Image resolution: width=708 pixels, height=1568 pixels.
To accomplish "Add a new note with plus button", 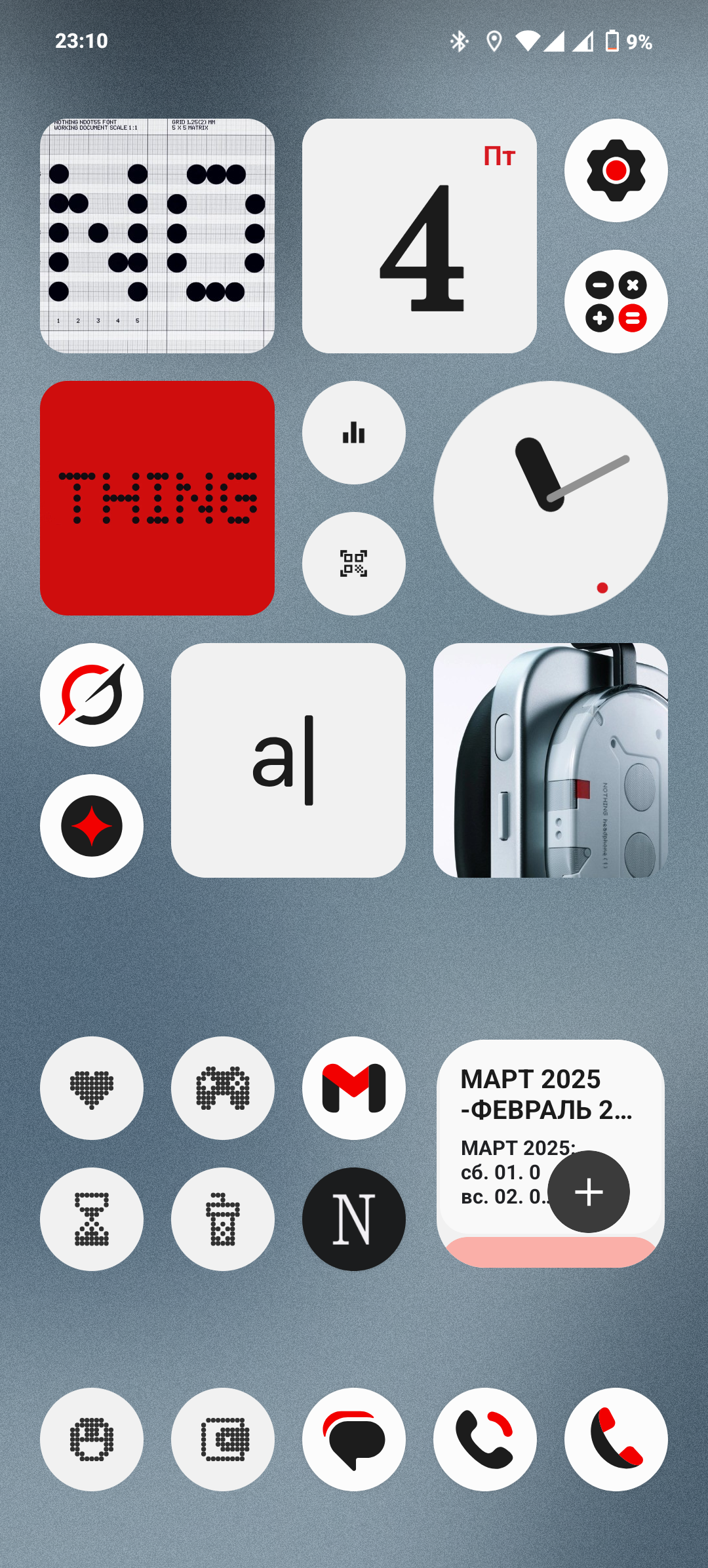I will point(588,1192).
